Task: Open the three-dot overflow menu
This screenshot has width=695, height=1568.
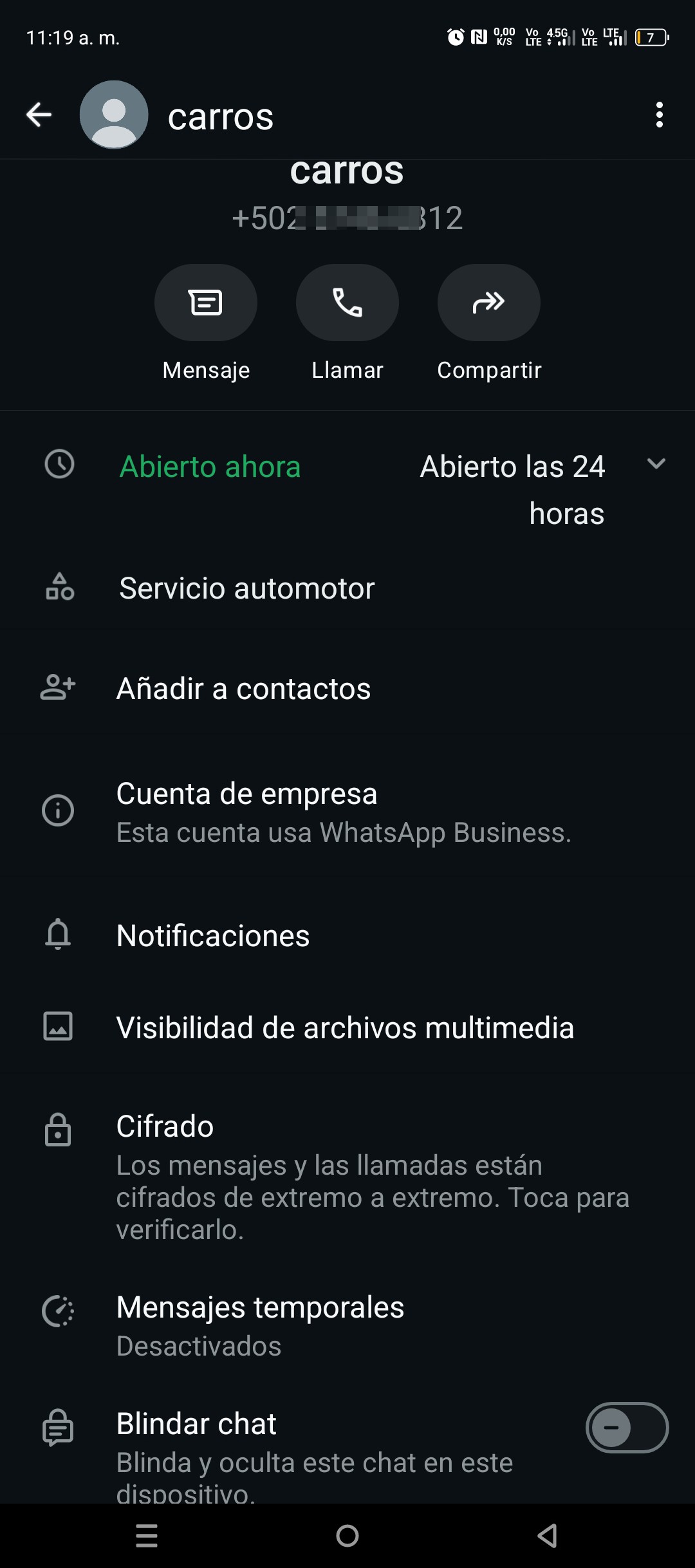Action: pos(659,115)
